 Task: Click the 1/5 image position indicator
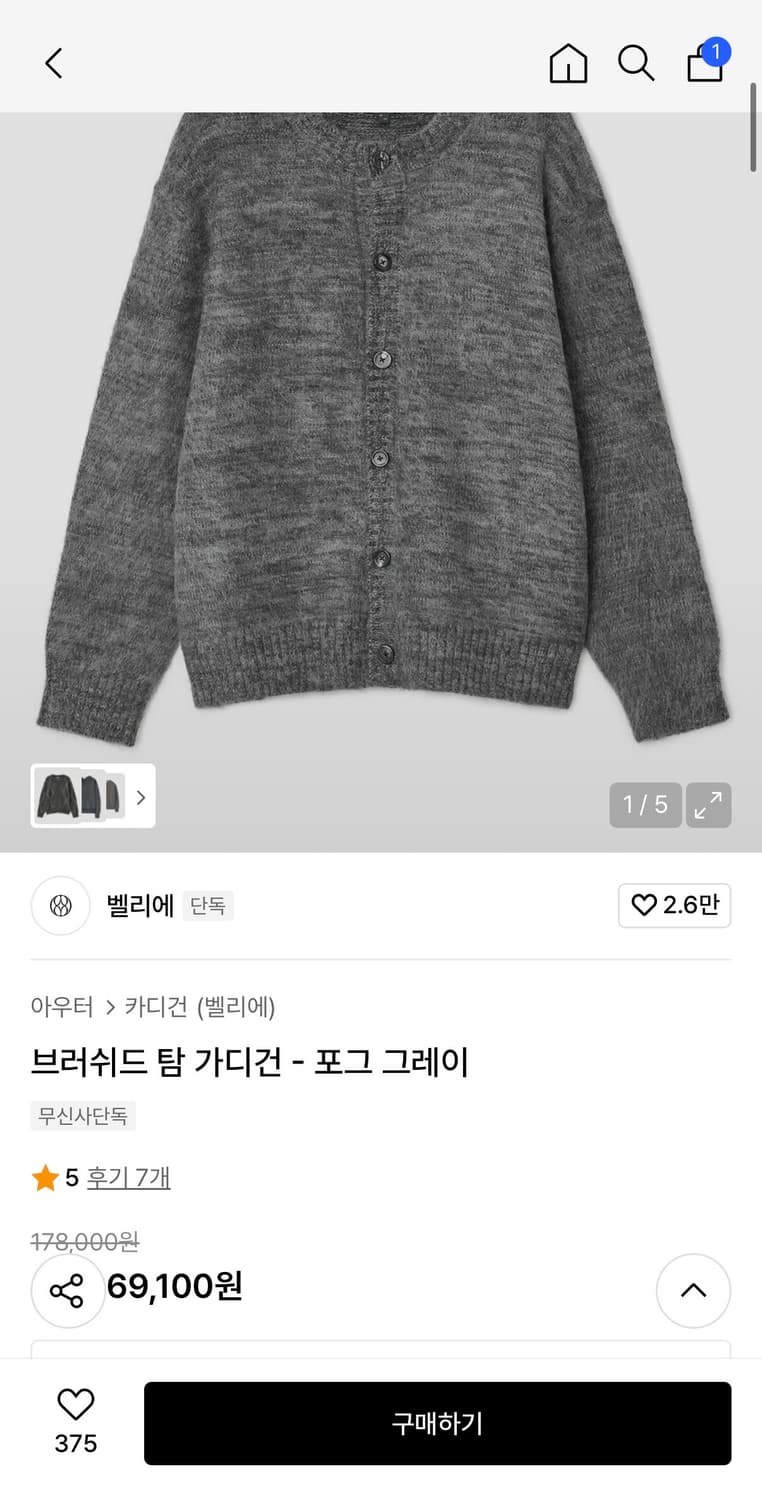(645, 805)
